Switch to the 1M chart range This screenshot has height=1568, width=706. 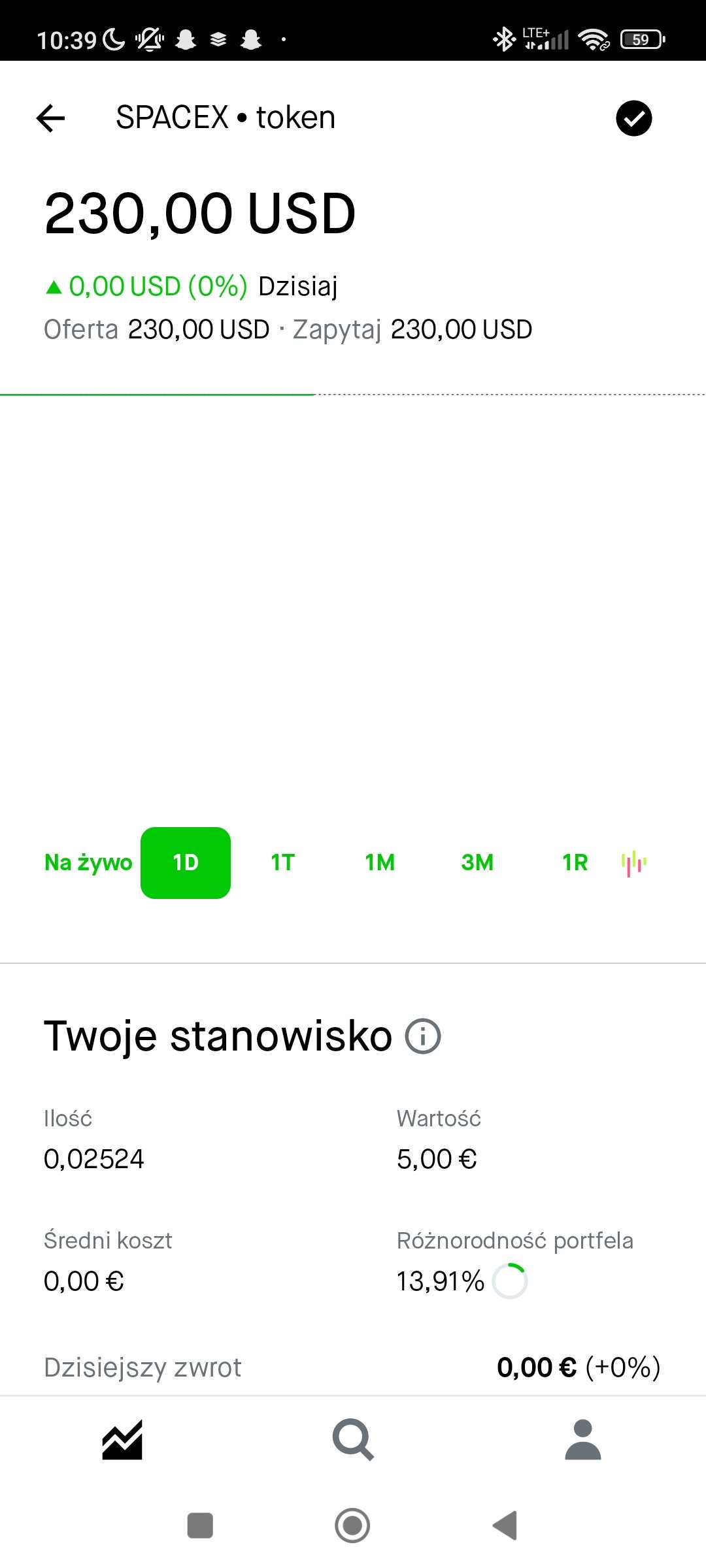pyautogui.click(x=380, y=862)
